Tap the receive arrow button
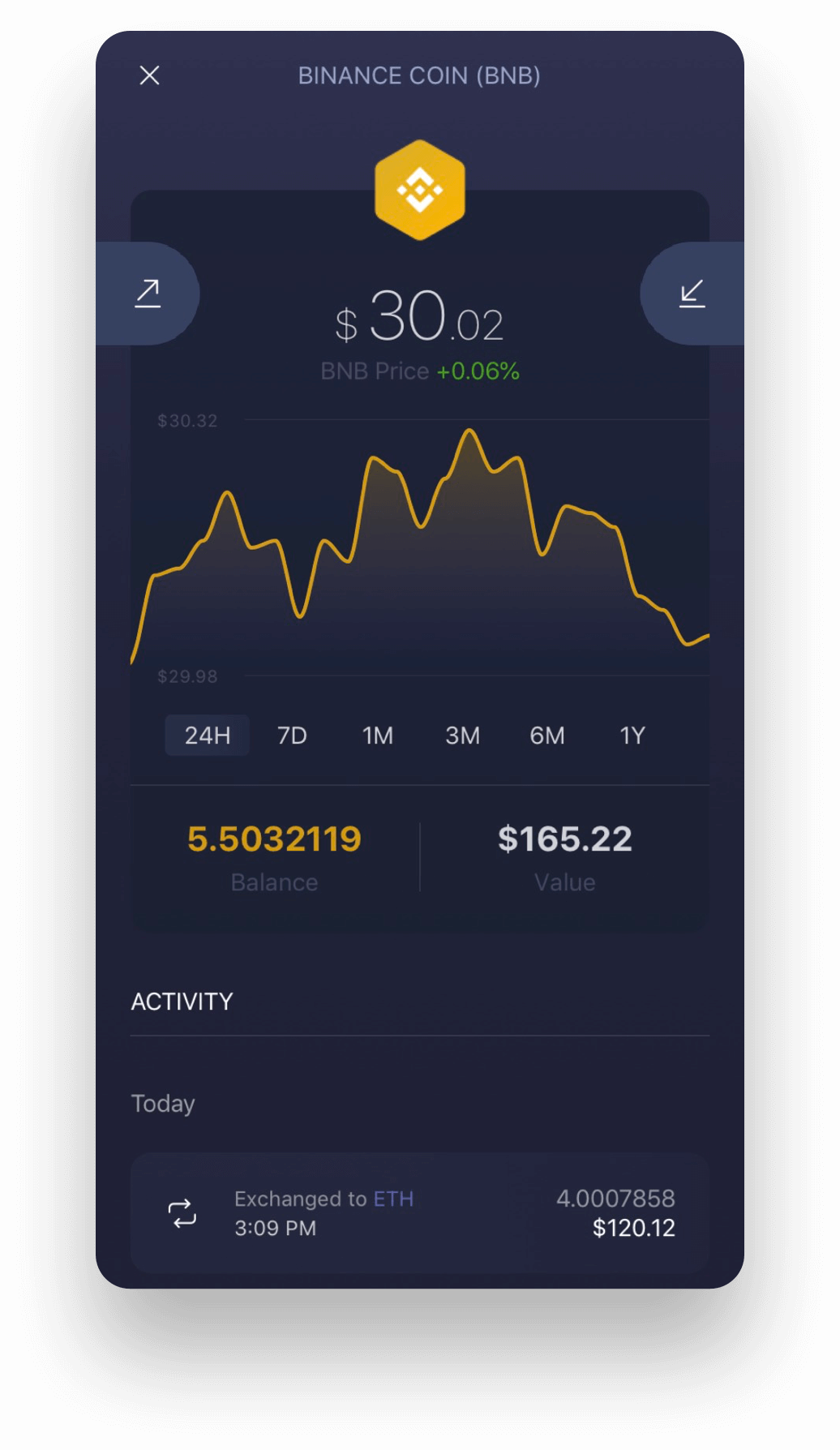The height and width of the screenshot is (1450, 840). pyautogui.click(x=692, y=294)
